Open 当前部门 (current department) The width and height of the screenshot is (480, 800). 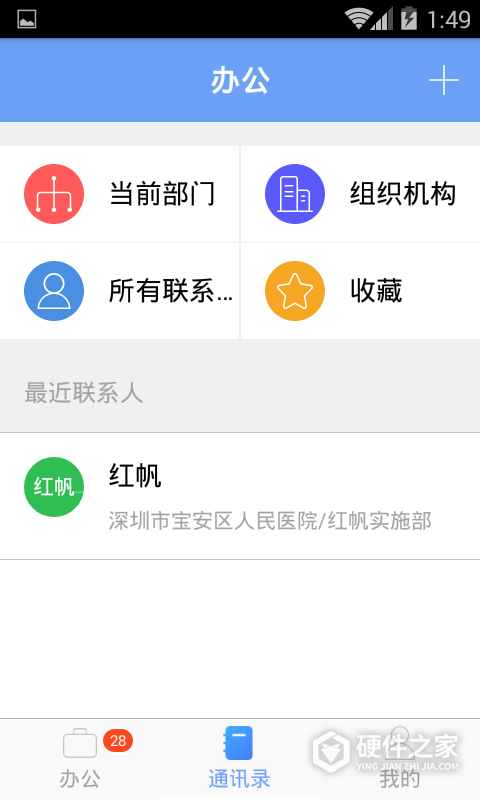click(119, 194)
